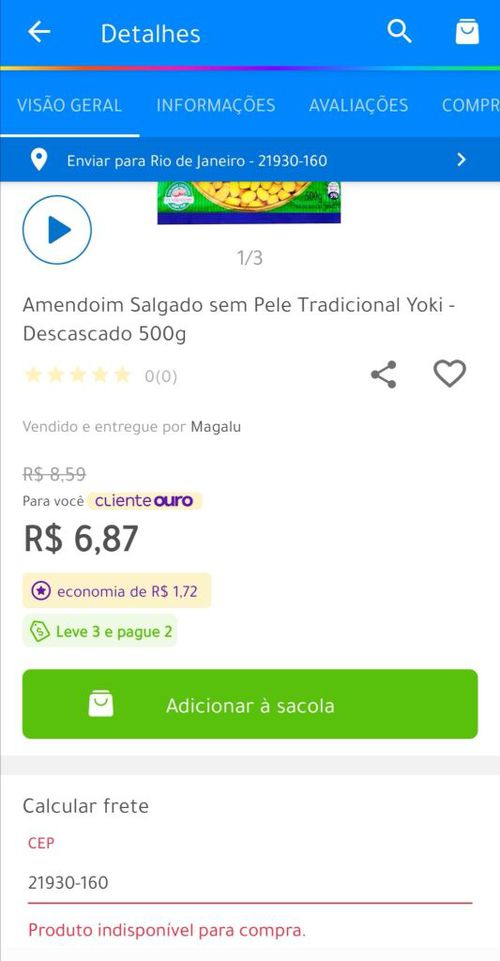This screenshot has width=500, height=961.
Task: Open the star rating reviews
Action: click(x=100, y=376)
